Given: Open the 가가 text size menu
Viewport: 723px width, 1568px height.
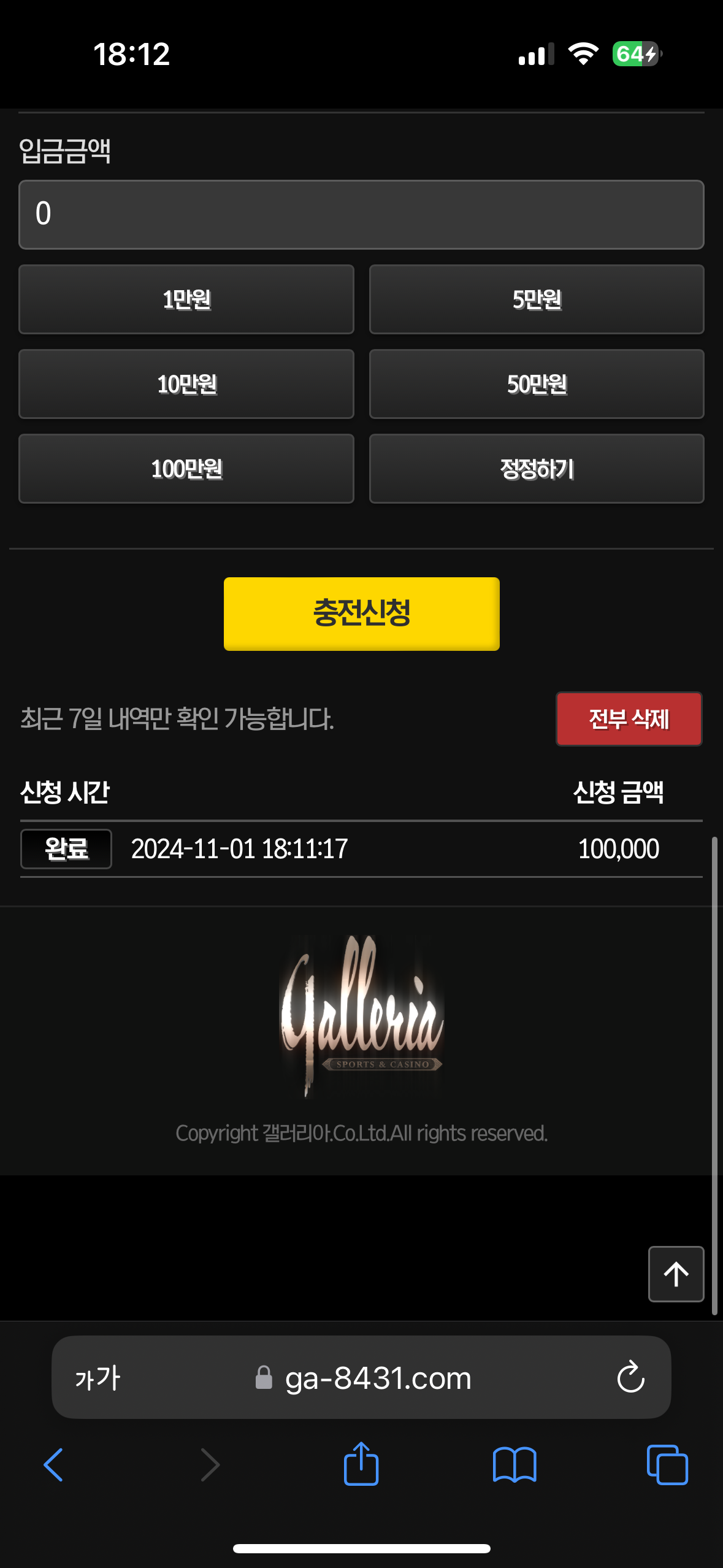Looking at the screenshot, I should tap(98, 1378).
